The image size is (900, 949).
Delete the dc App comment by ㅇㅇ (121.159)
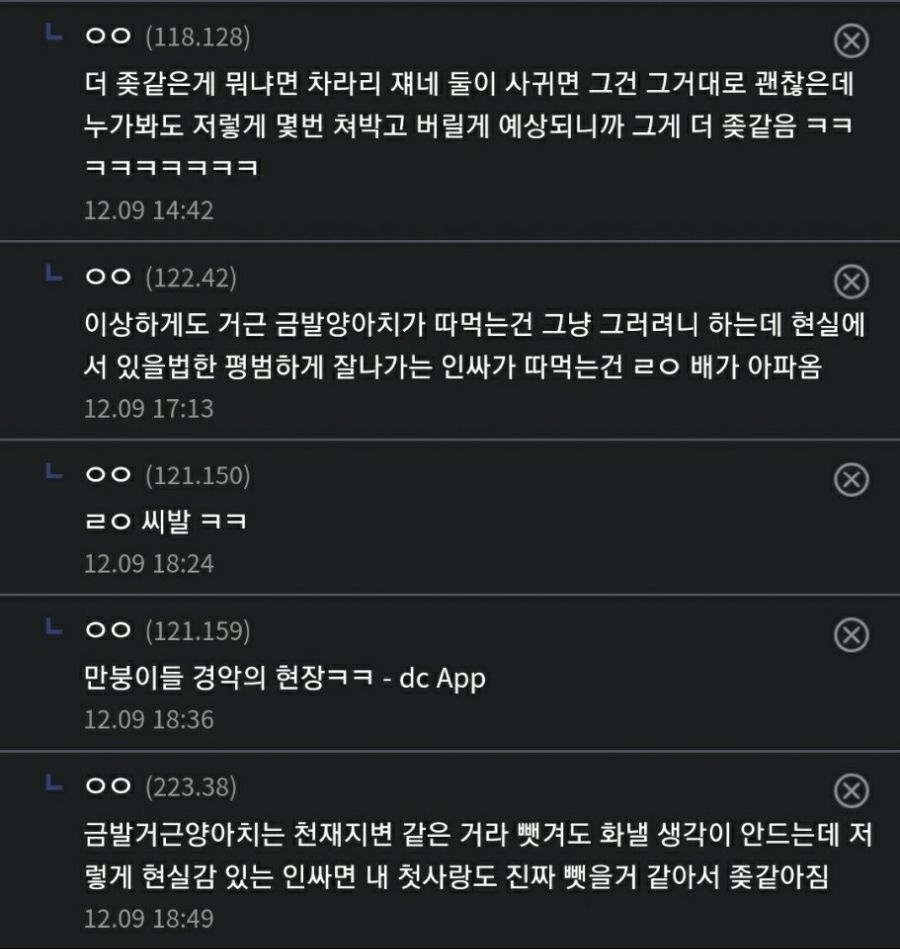851,635
